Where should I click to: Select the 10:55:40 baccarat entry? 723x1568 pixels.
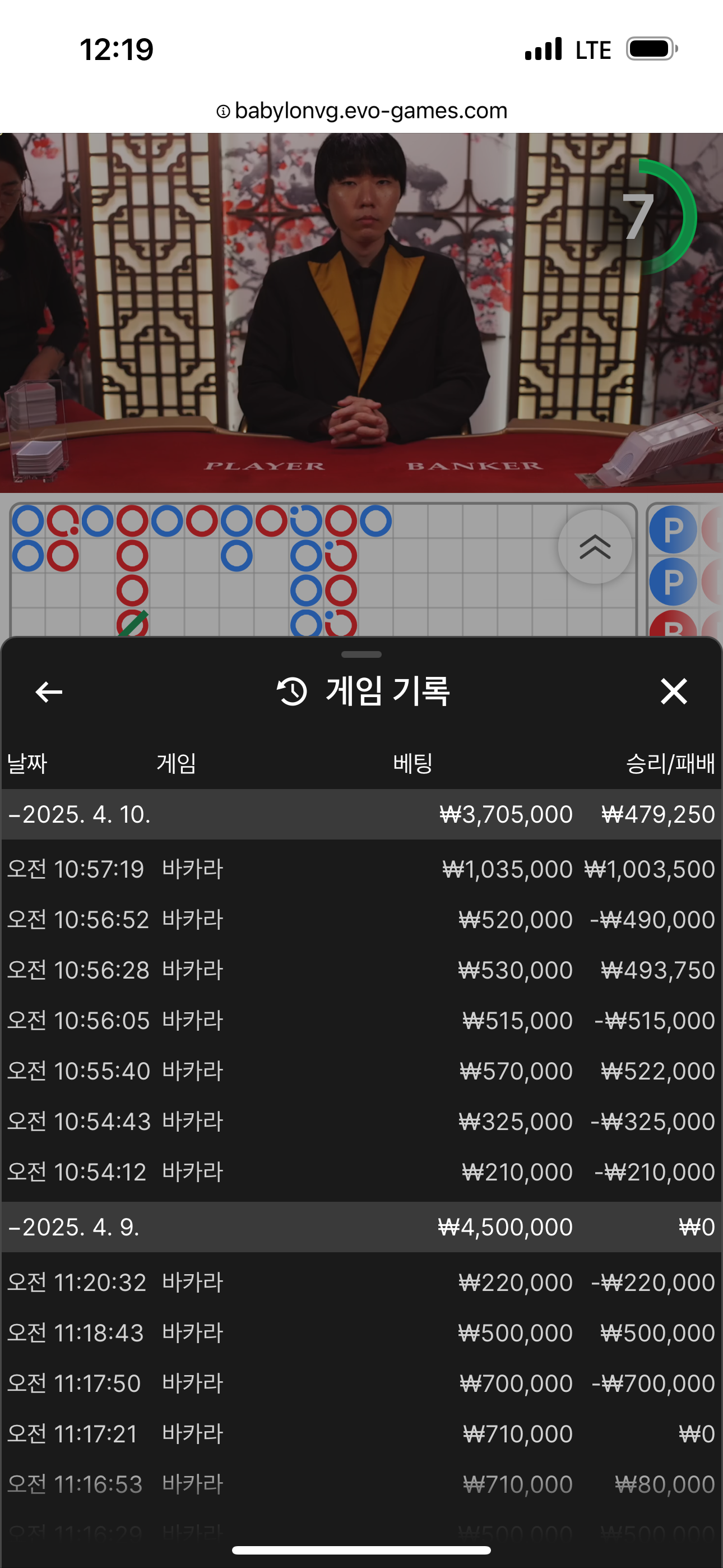(x=361, y=1071)
